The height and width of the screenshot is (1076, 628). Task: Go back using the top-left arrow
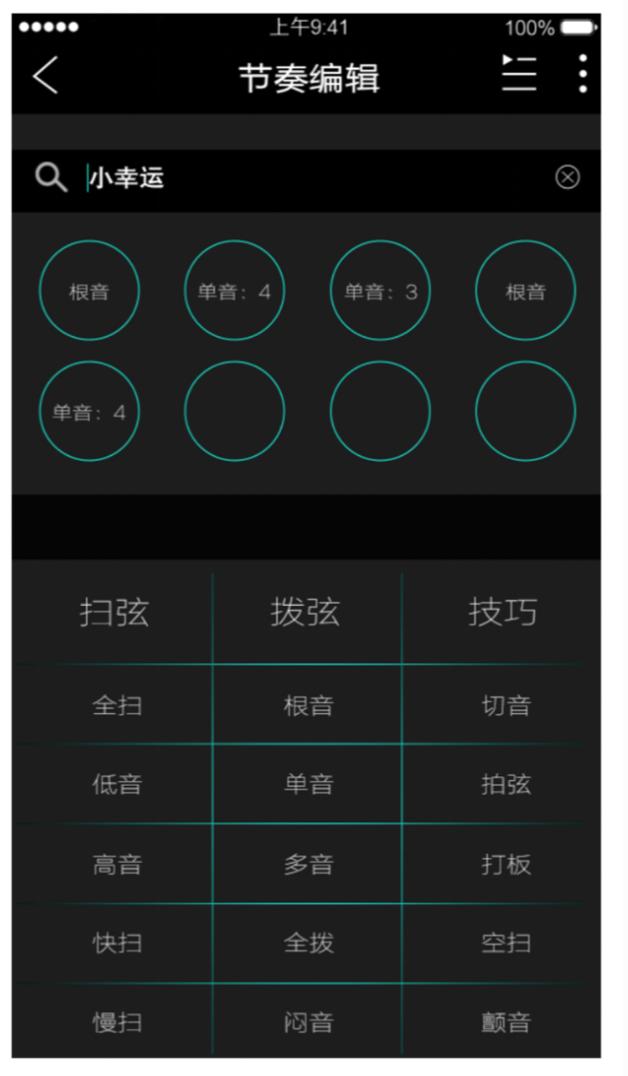tap(45, 74)
